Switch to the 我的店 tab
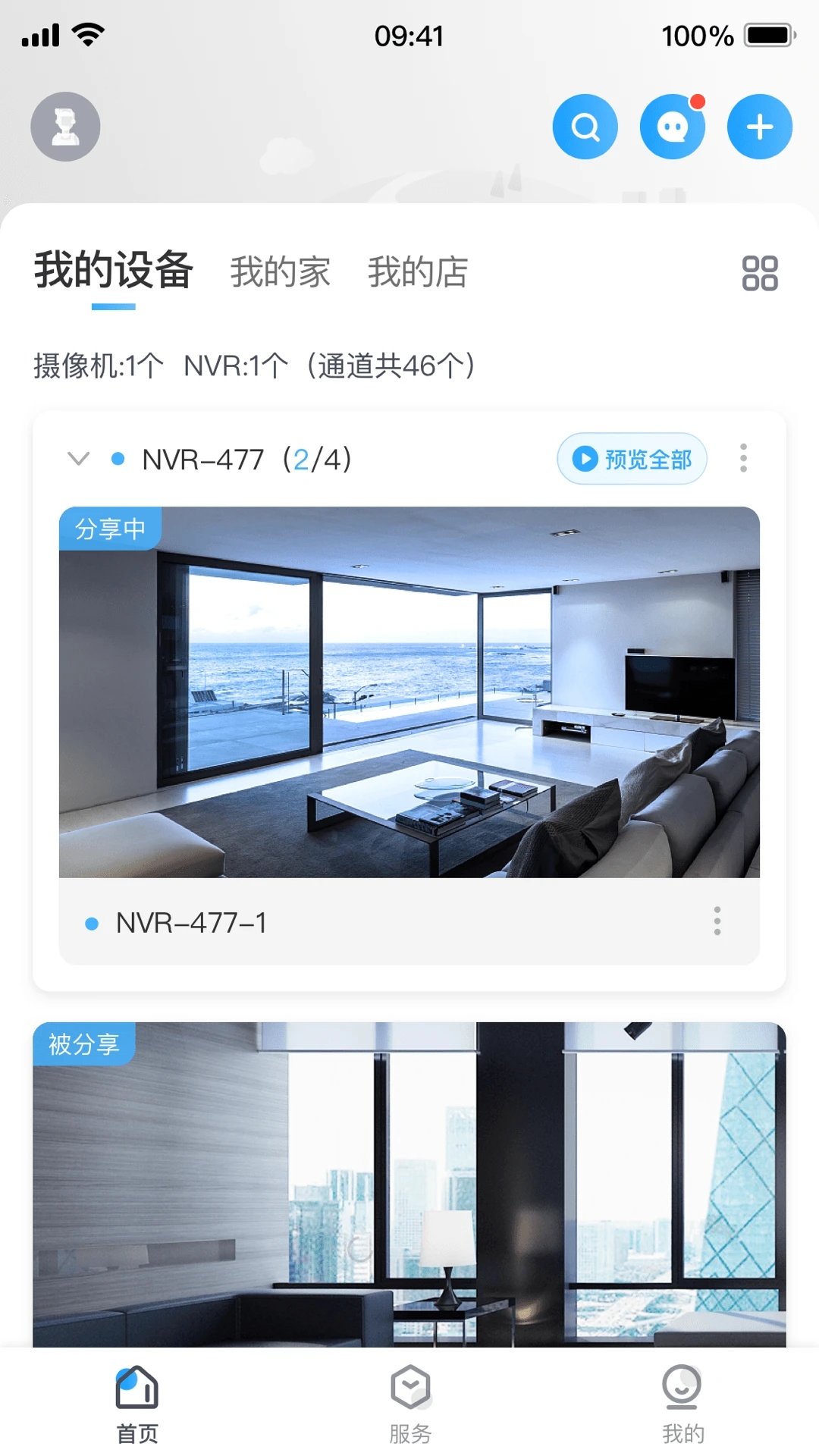Screen dimensions: 819x1456 point(418,271)
